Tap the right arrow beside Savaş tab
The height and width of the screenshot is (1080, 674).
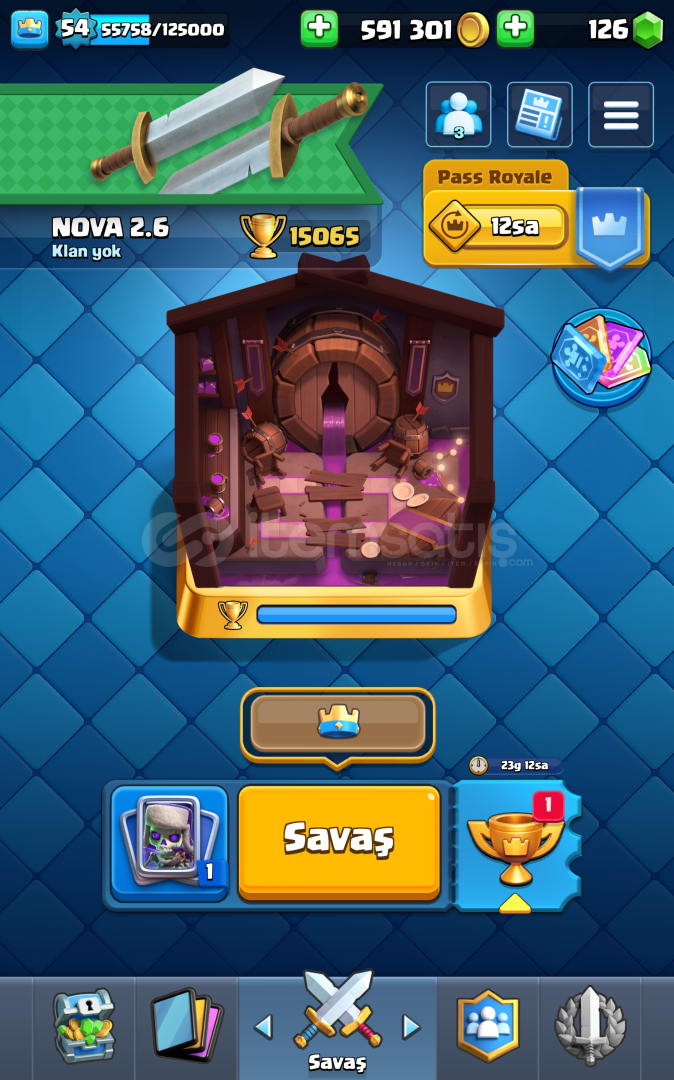410,1027
